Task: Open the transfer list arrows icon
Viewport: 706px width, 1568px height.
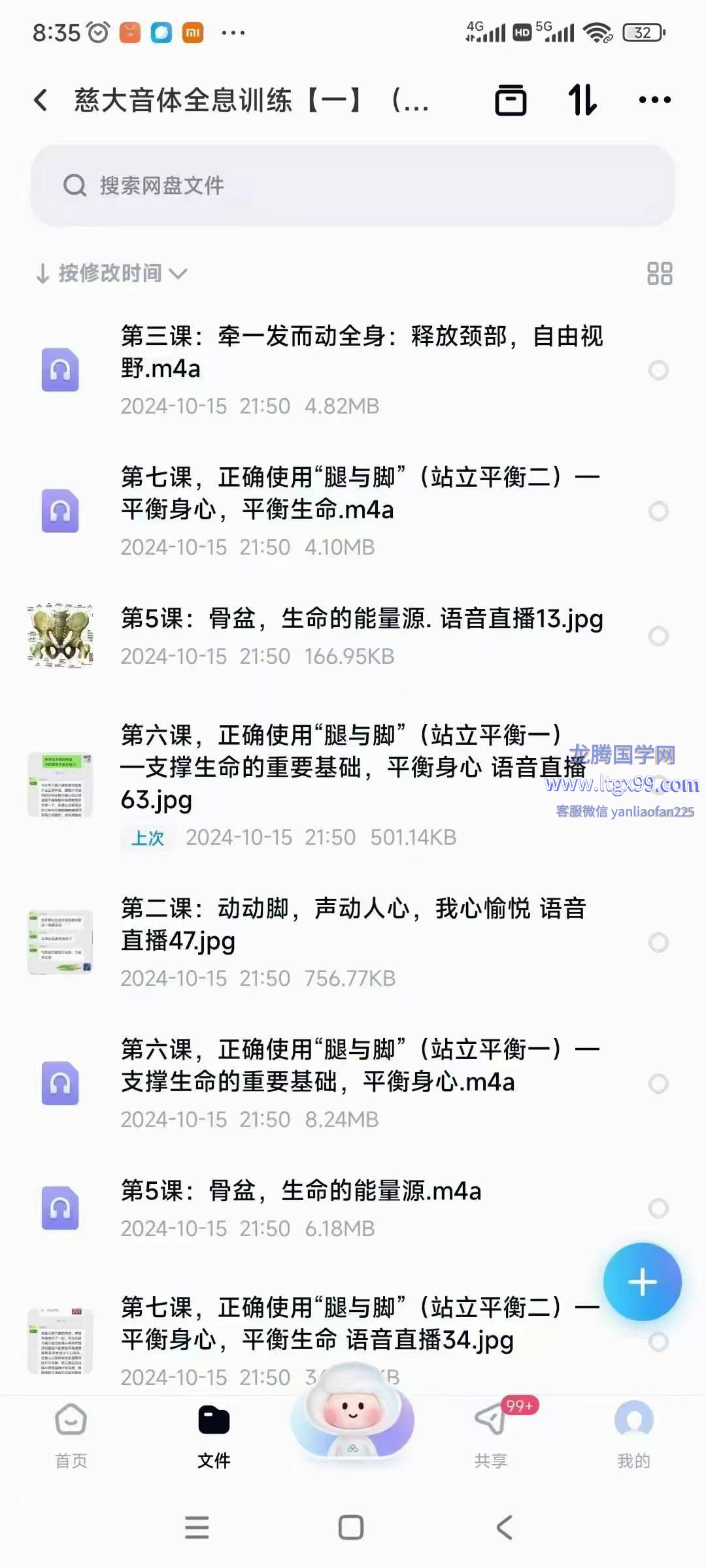Action: click(x=582, y=100)
